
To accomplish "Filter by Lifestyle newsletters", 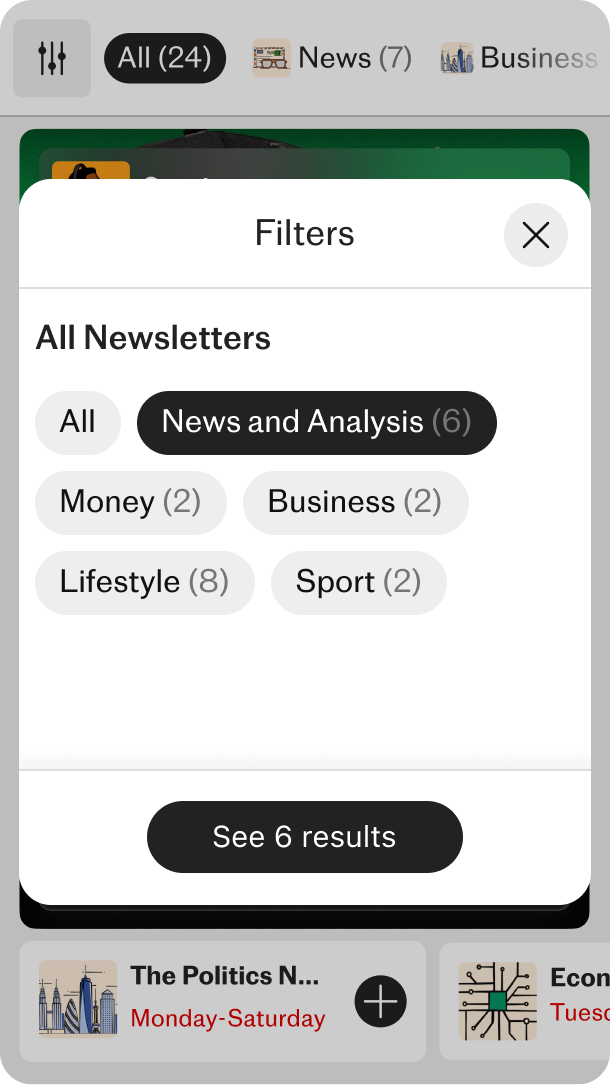I will (145, 582).
